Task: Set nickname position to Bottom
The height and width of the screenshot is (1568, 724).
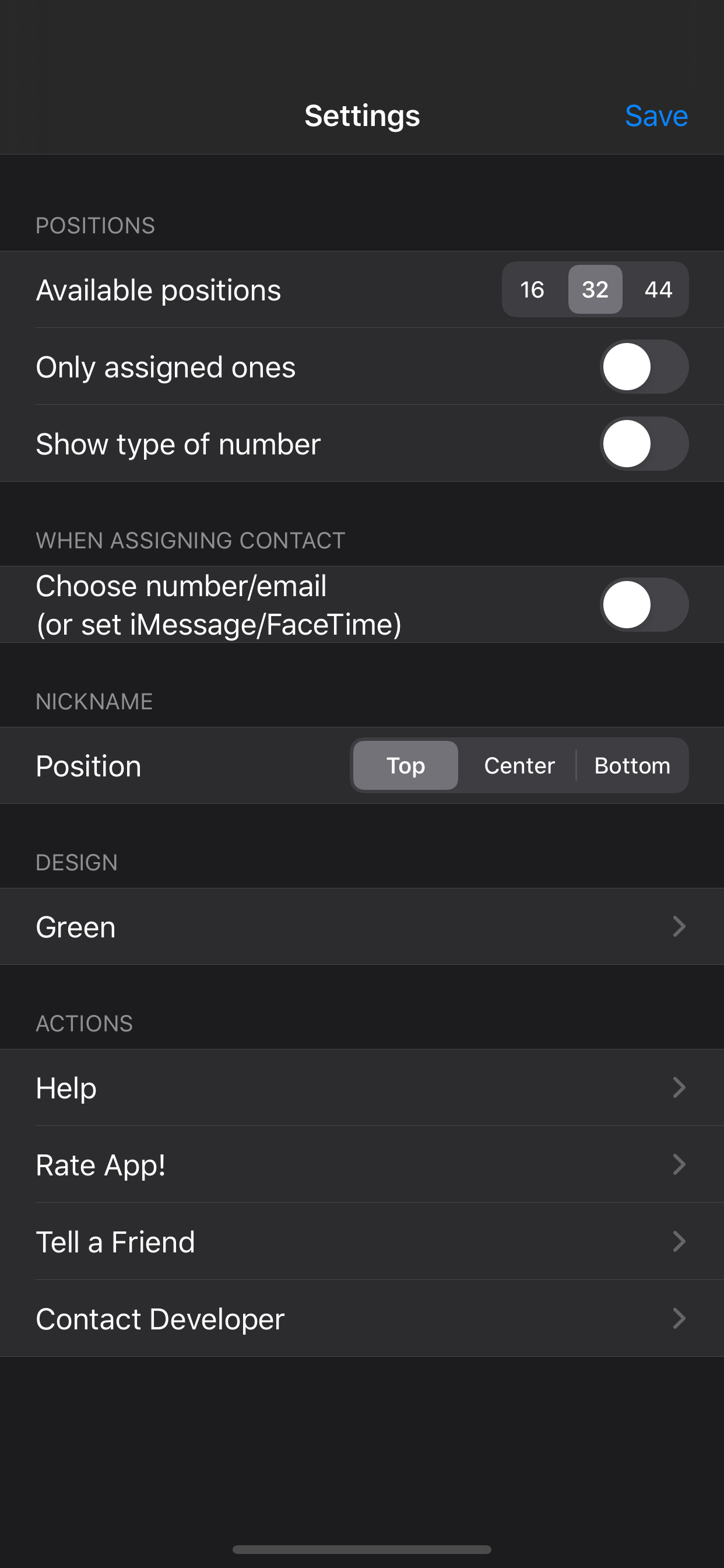Action: pyautogui.click(x=632, y=765)
